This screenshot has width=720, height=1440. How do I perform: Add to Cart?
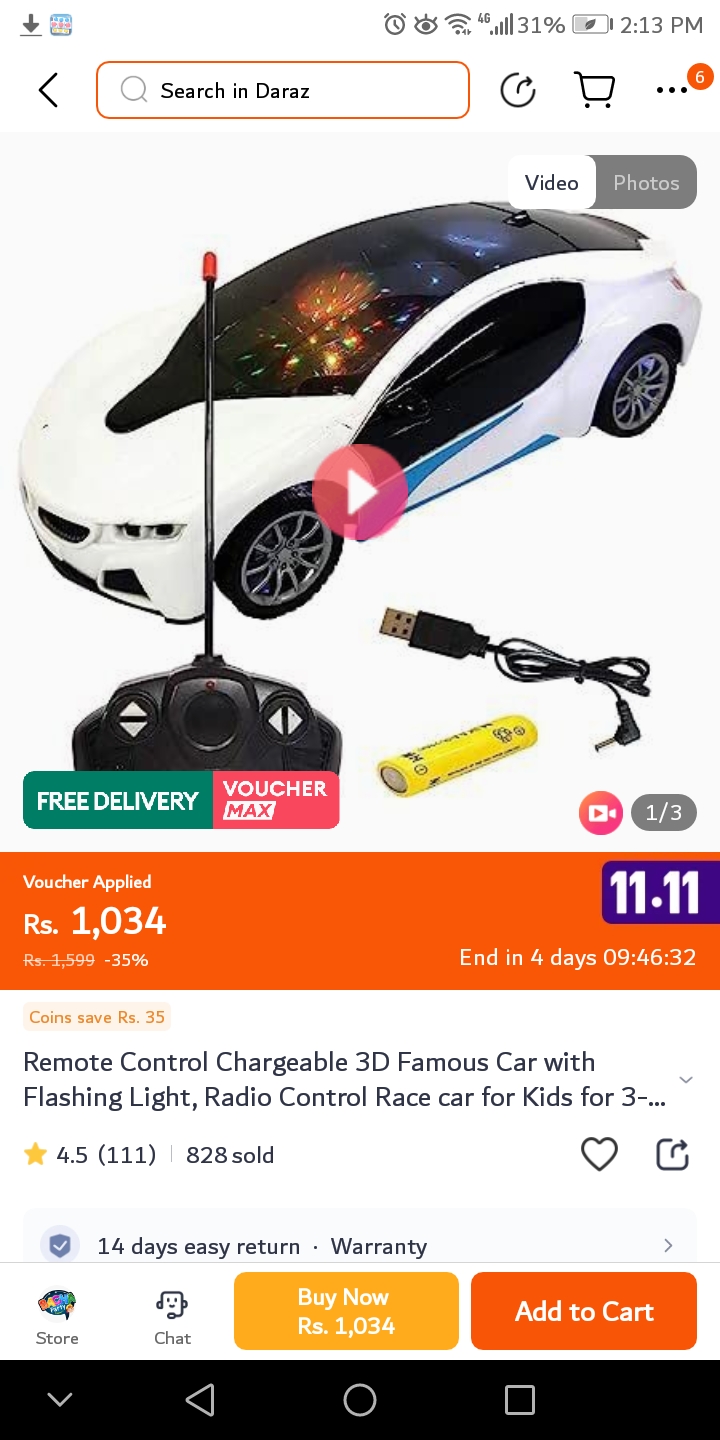click(584, 1311)
